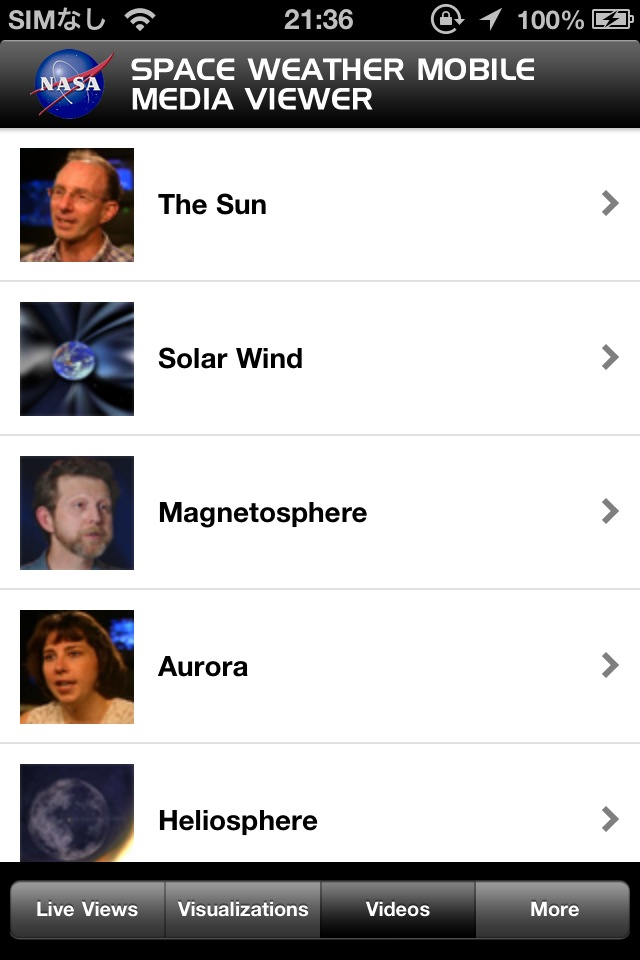Switch to the Live Views tab
The width and height of the screenshot is (640, 960).
(x=87, y=909)
